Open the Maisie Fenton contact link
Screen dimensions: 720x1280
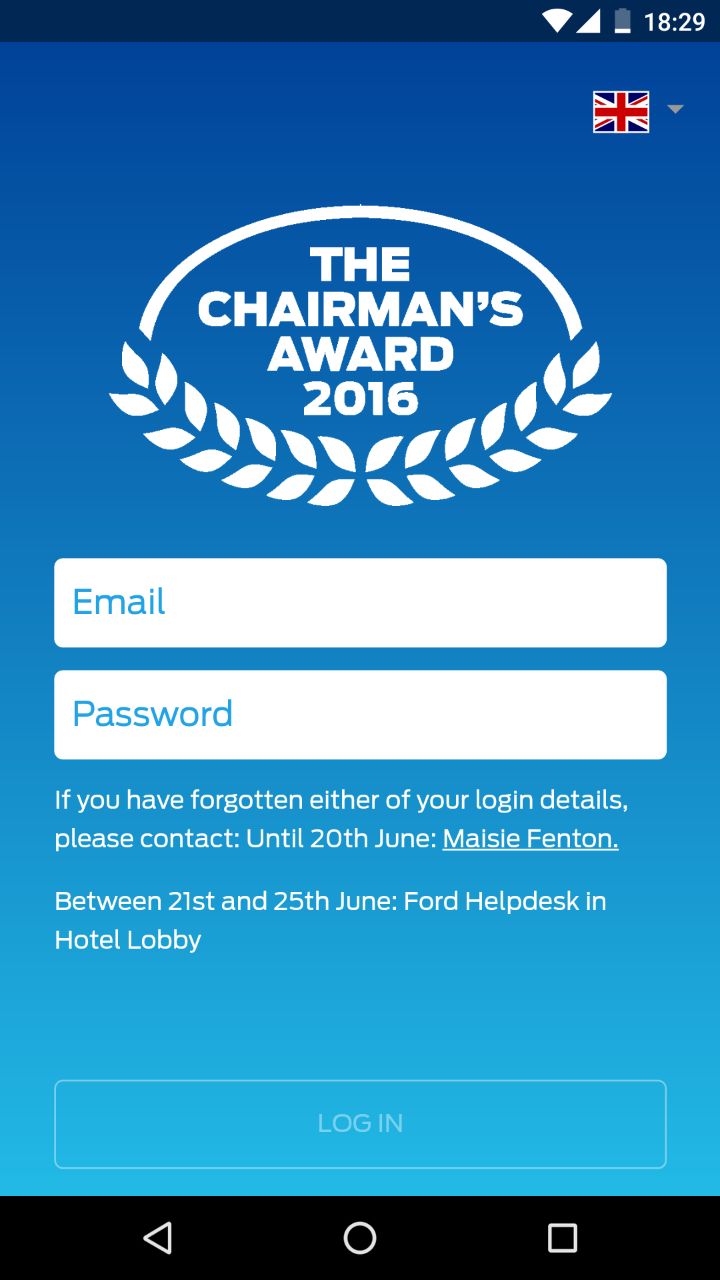pyautogui.click(x=530, y=838)
